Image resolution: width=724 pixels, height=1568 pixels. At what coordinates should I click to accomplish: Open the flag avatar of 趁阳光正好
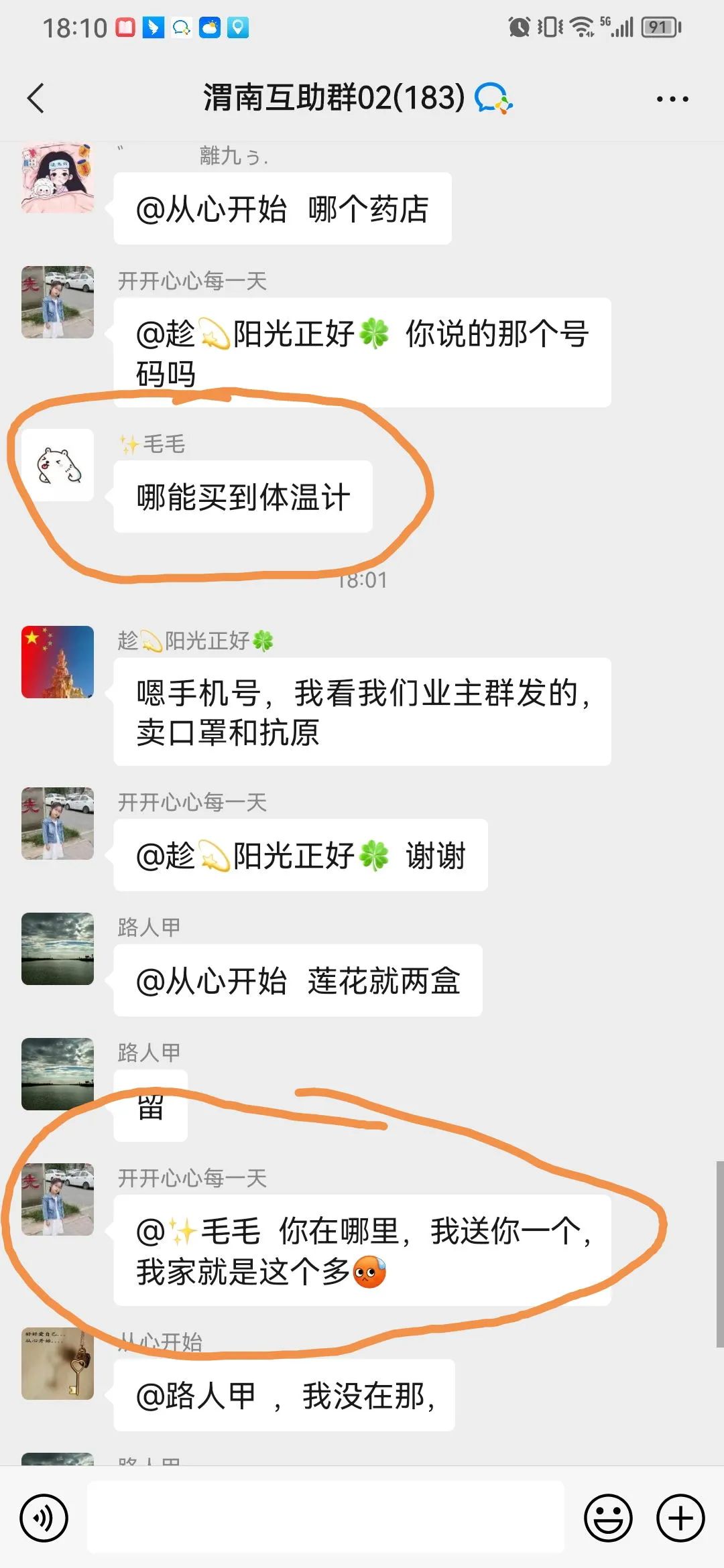tap(58, 662)
